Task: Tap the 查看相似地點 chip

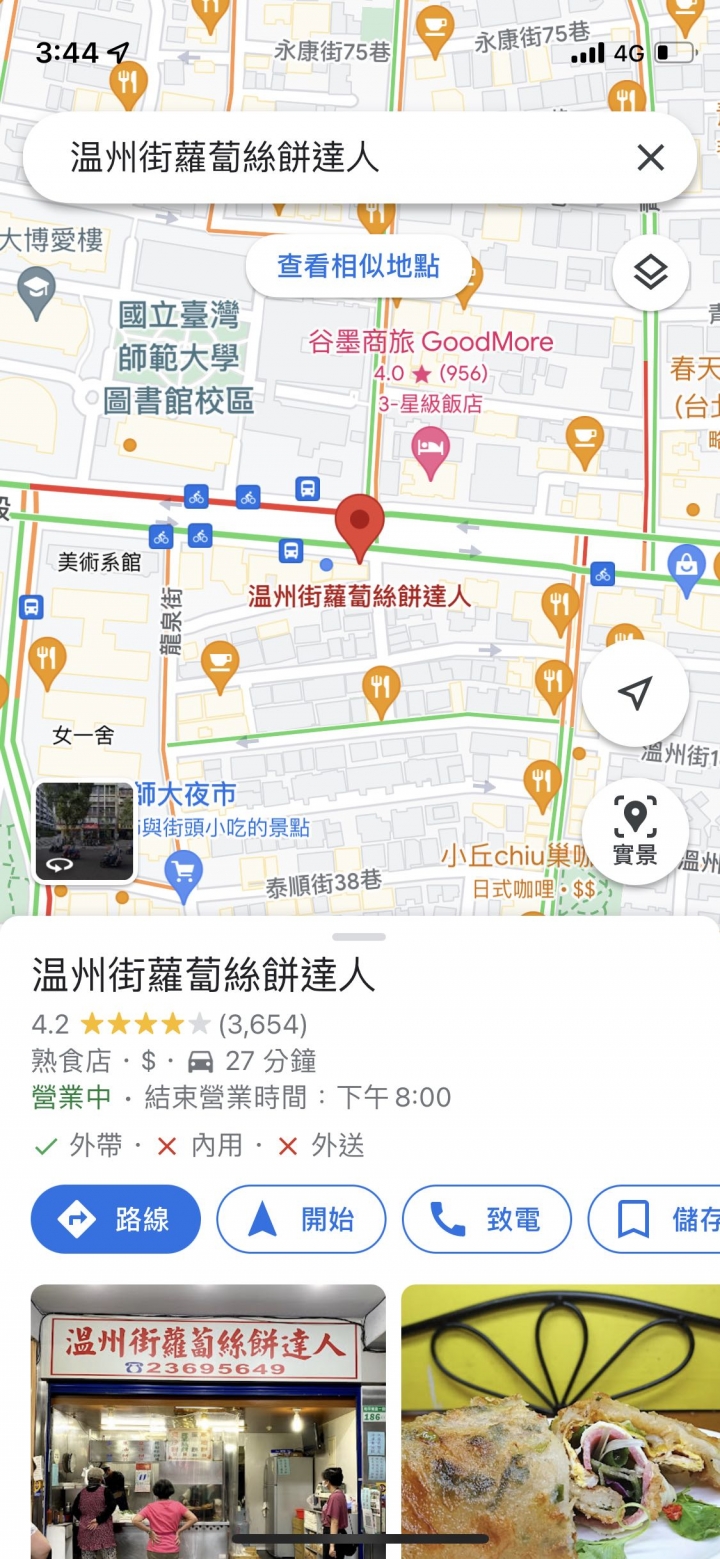Action: pos(358,266)
